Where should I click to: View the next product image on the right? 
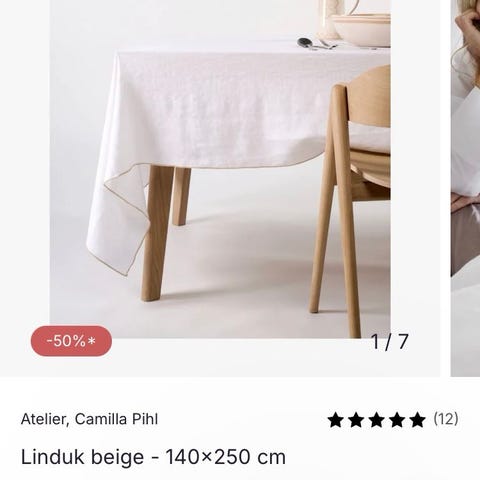pos(465,188)
